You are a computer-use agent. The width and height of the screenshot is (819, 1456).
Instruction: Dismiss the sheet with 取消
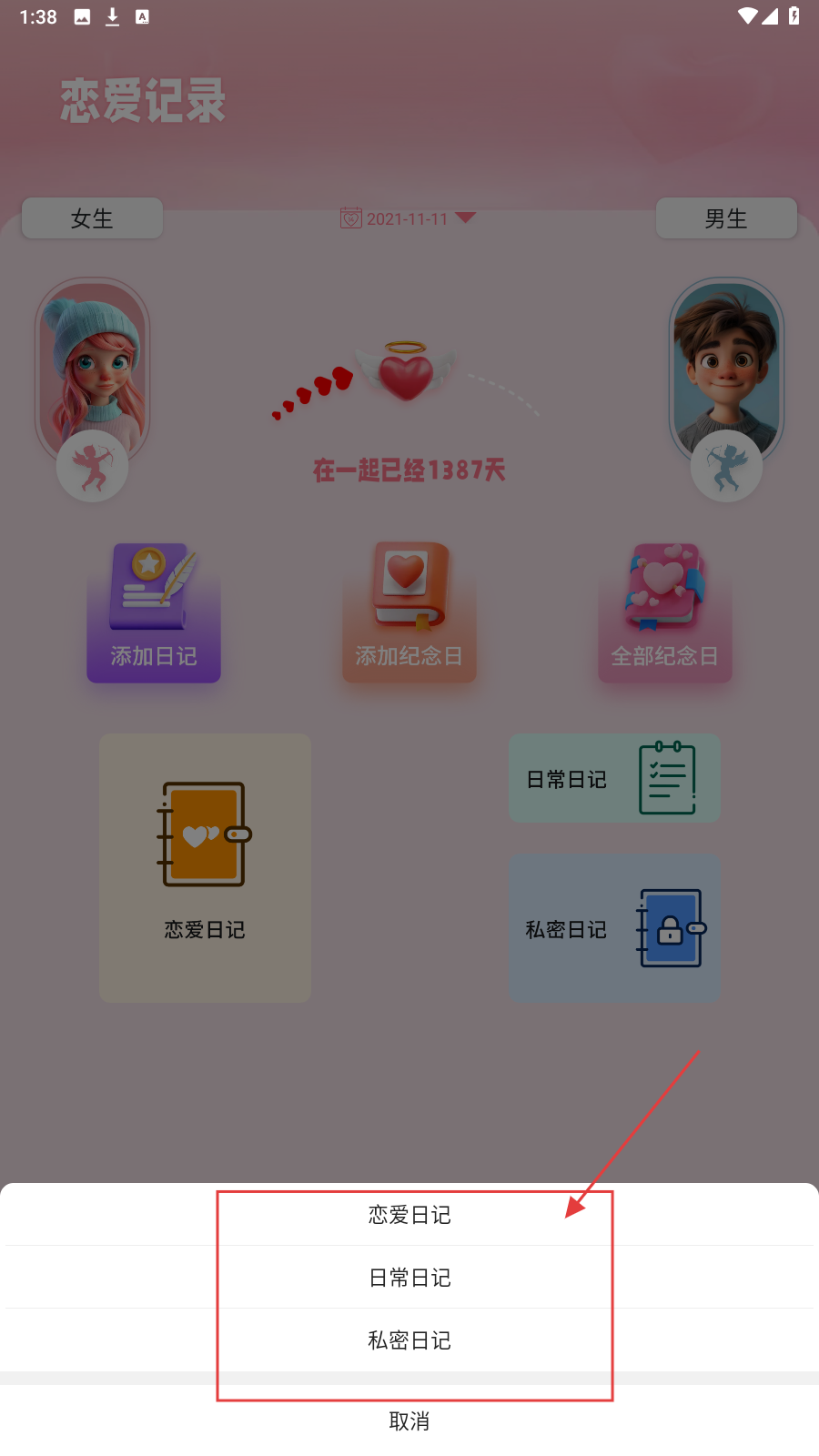coord(409,1421)
